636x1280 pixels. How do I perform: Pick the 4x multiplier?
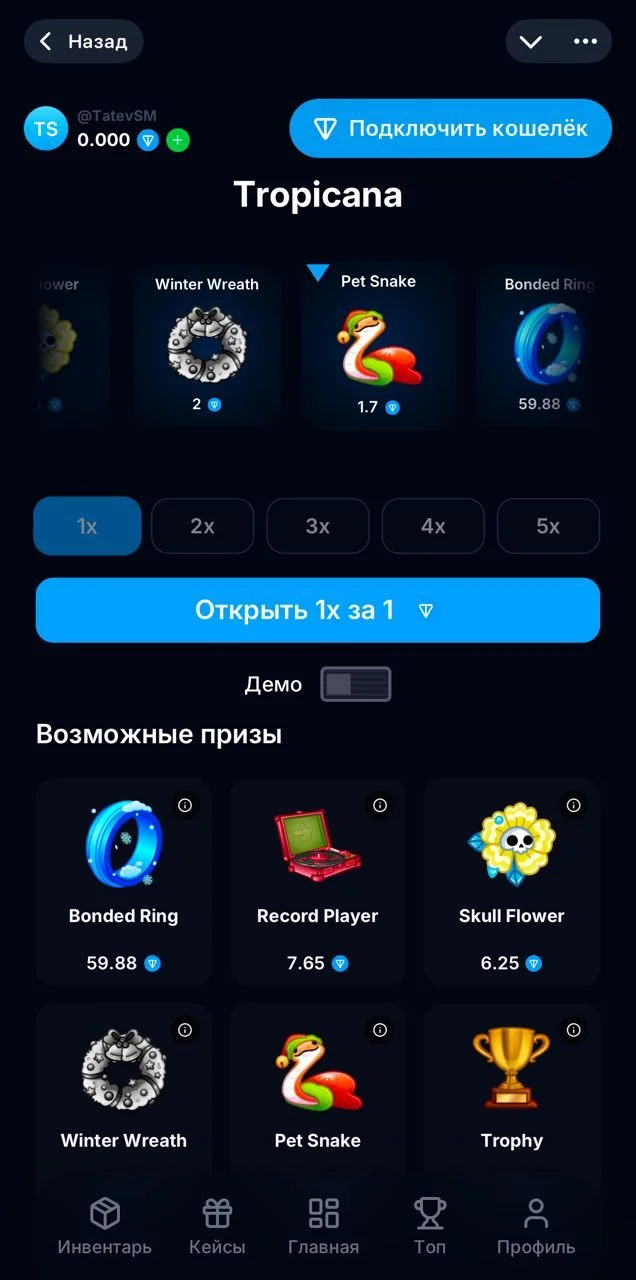pos(433,526)
